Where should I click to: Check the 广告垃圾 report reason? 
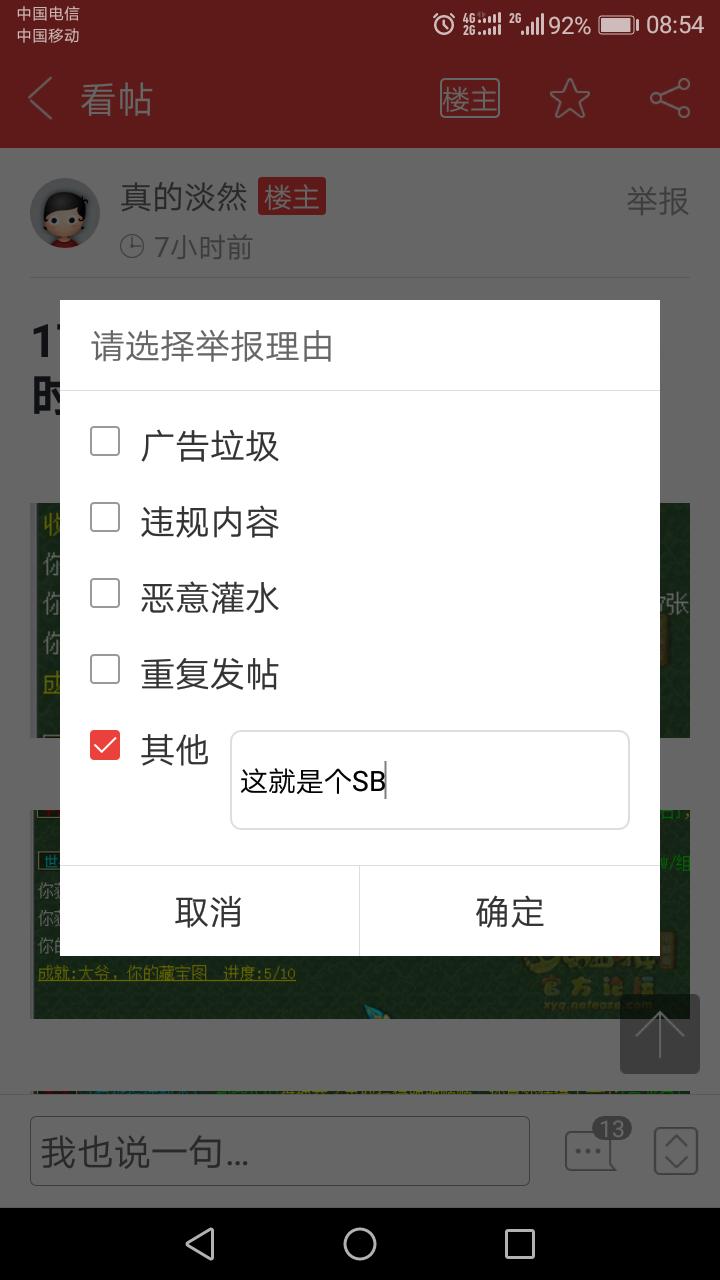click(105, 442)
